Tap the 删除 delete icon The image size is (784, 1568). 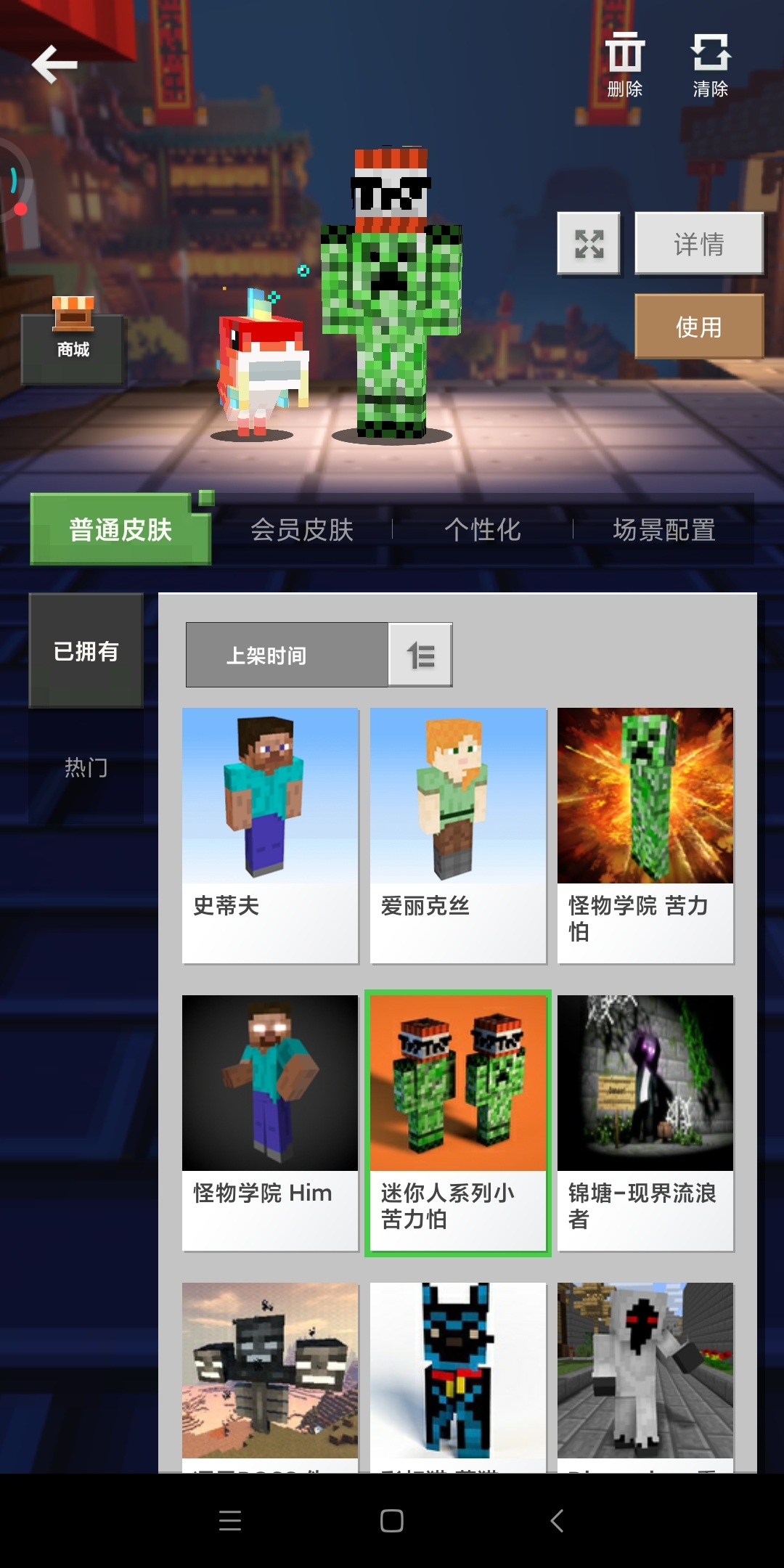(x=625, y=64)
